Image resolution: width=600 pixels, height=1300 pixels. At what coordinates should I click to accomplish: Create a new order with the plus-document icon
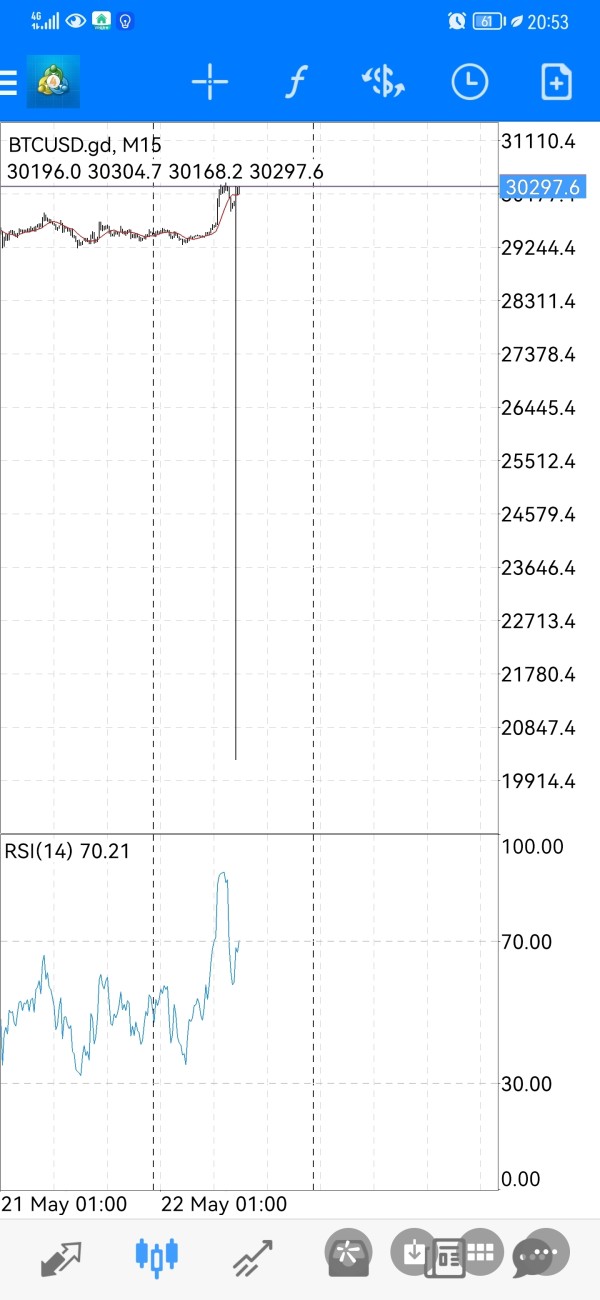click(x=556, y=82)
